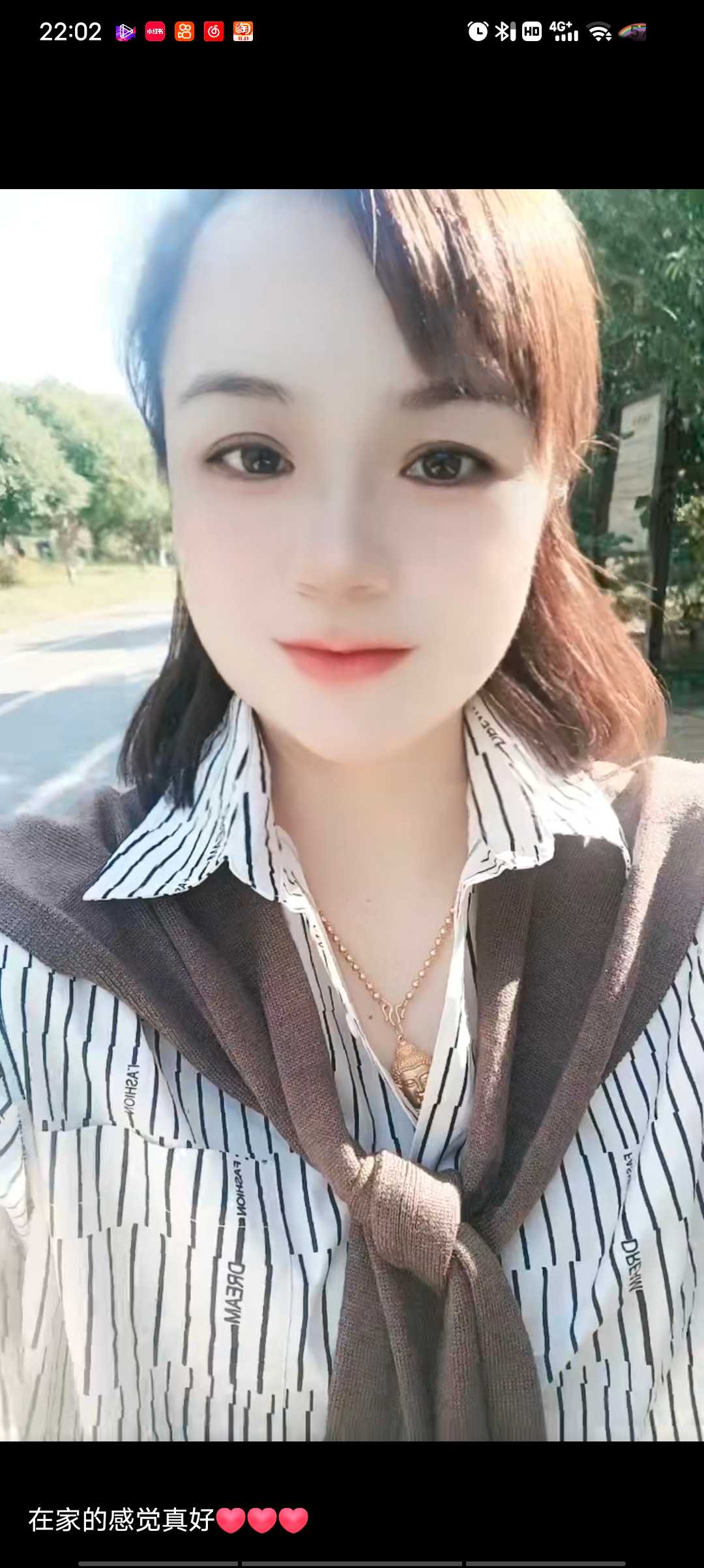Tap the playing video to pause it
Screen dimensions: 704x1568
click(x=352, y=815)
